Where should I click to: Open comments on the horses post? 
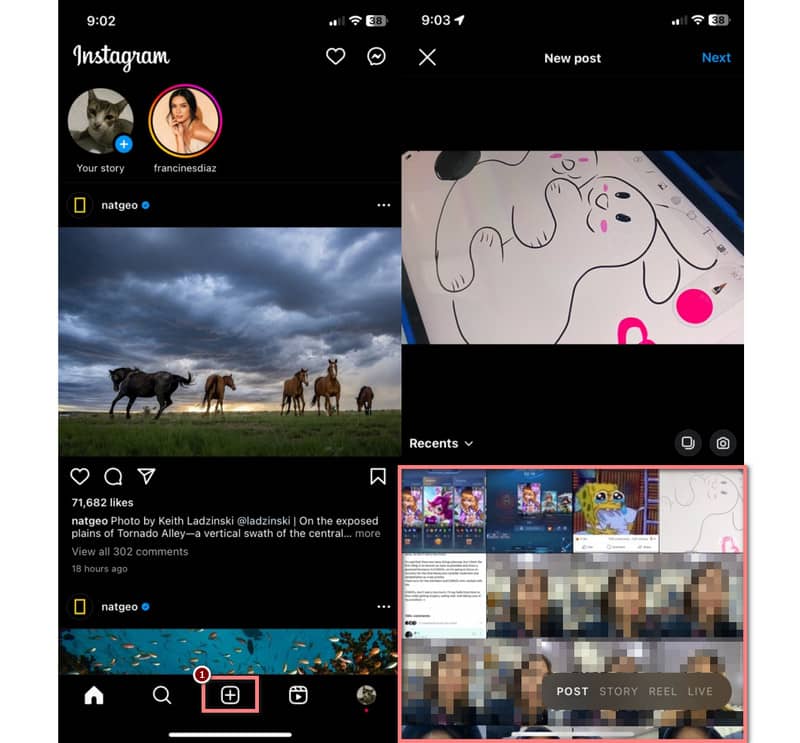point(113,476)
